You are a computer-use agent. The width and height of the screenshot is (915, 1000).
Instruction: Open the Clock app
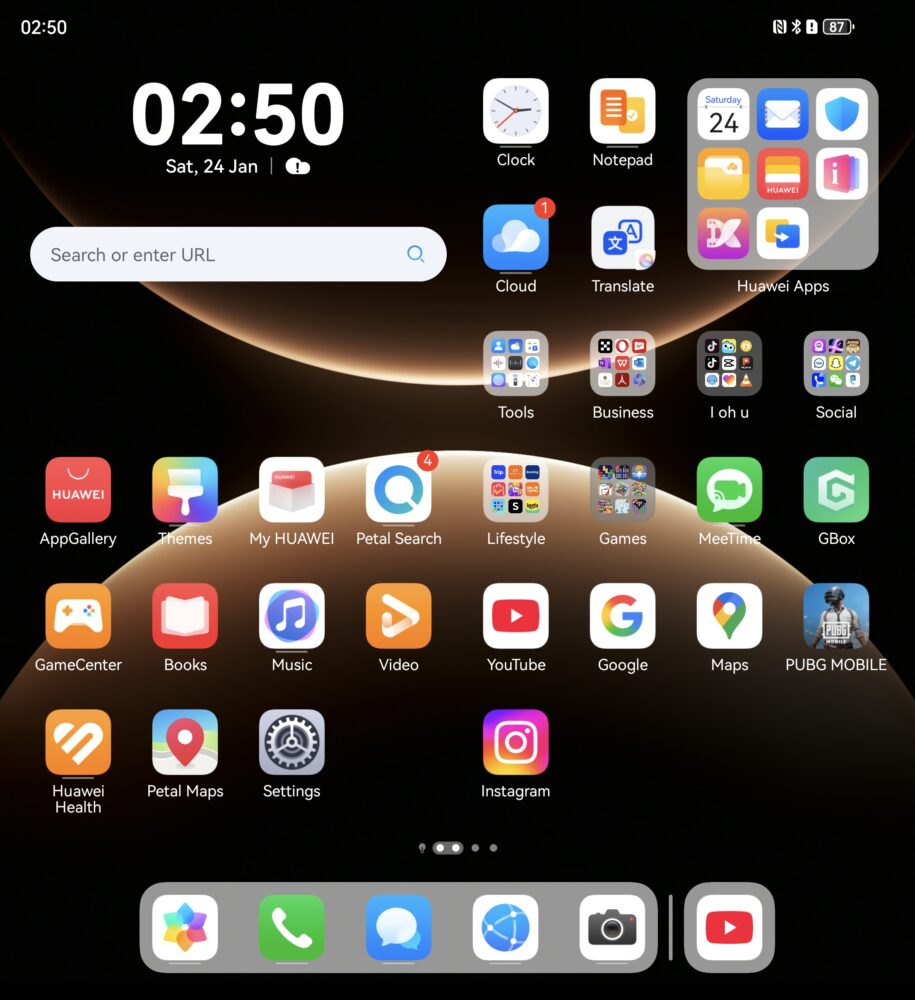[516, 111]
